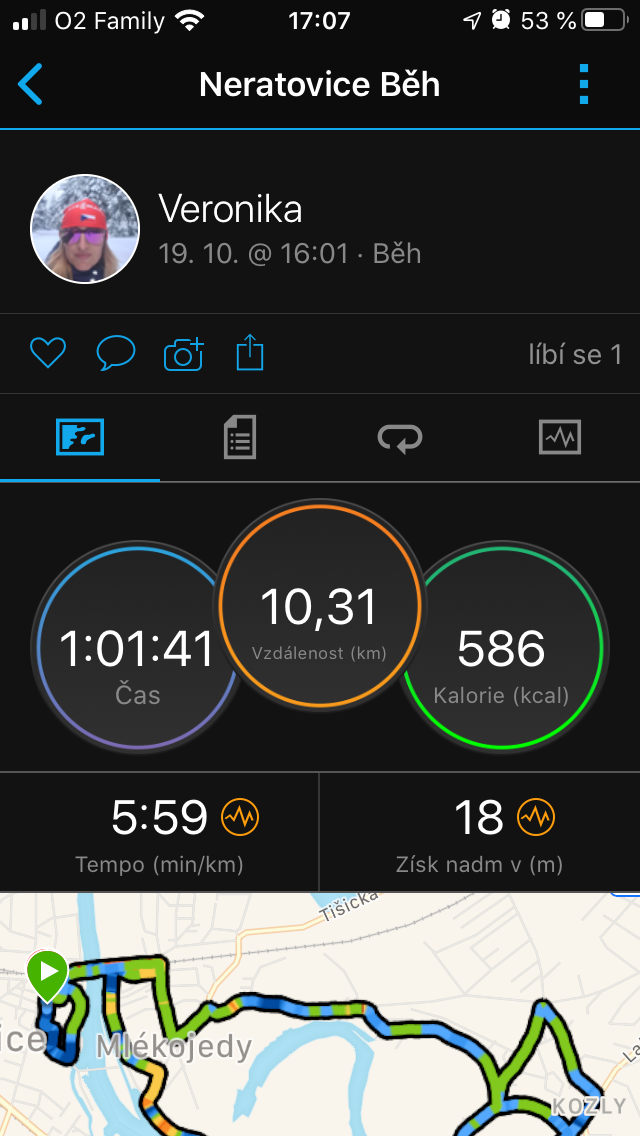Open the comments bubble

[x=116, y=354]
